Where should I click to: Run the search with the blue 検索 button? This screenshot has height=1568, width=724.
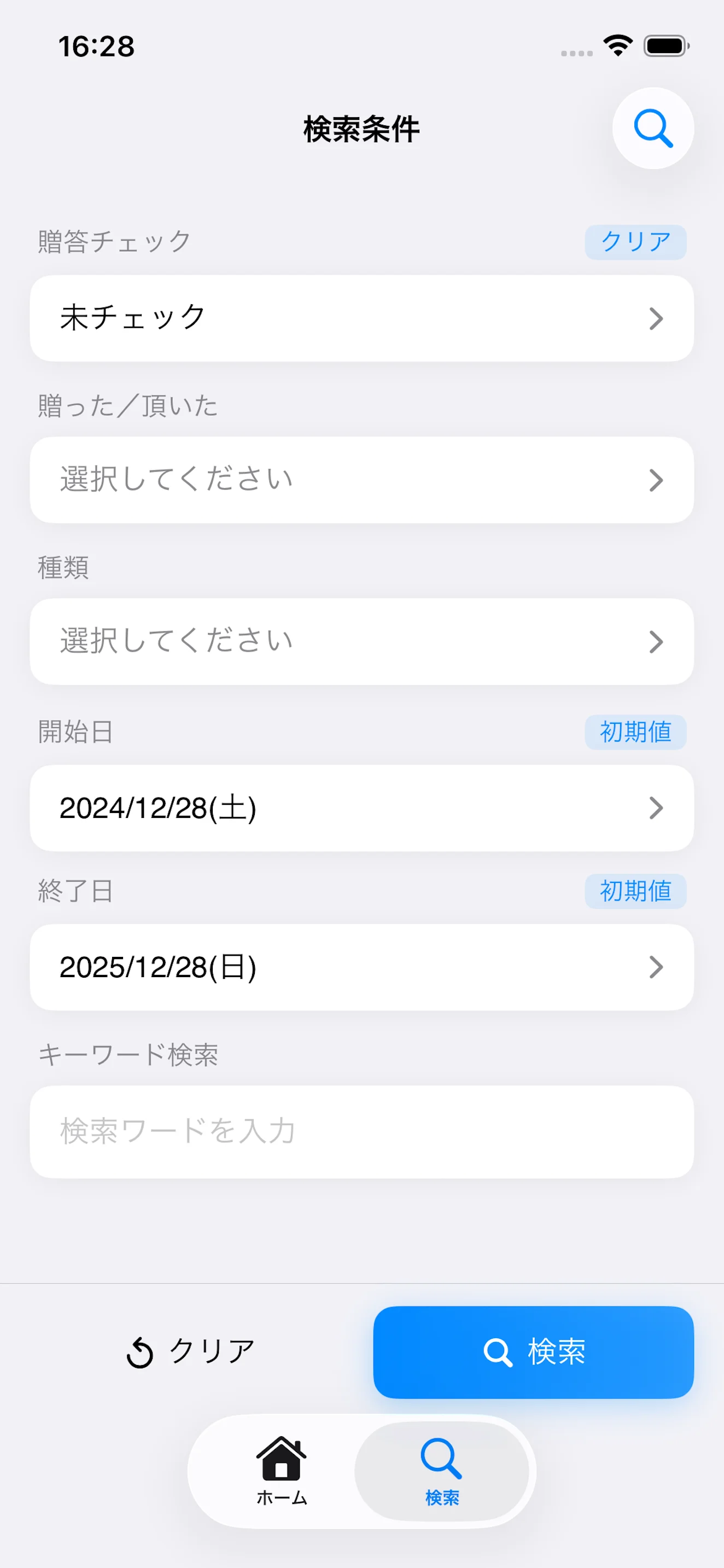(533, 1352)
